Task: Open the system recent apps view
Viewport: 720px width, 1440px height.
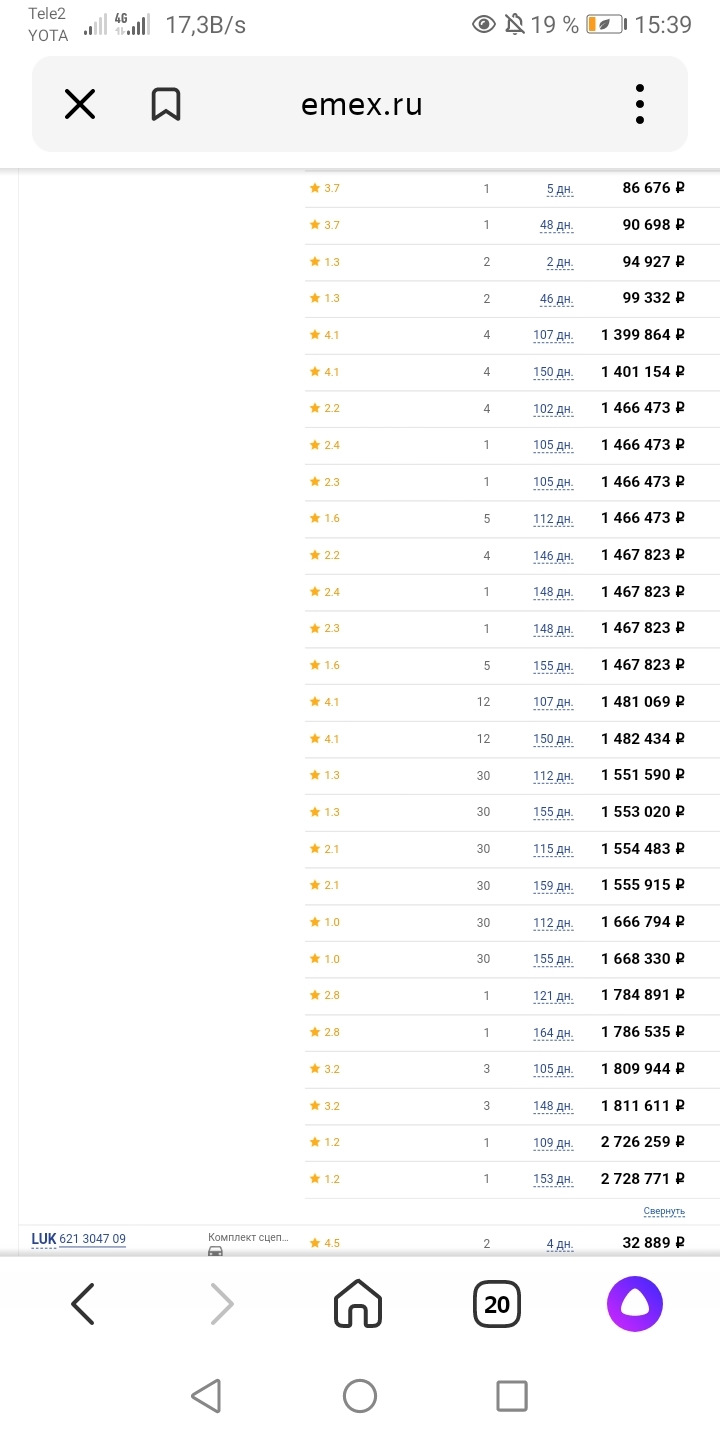Action: click(511, 1396)
